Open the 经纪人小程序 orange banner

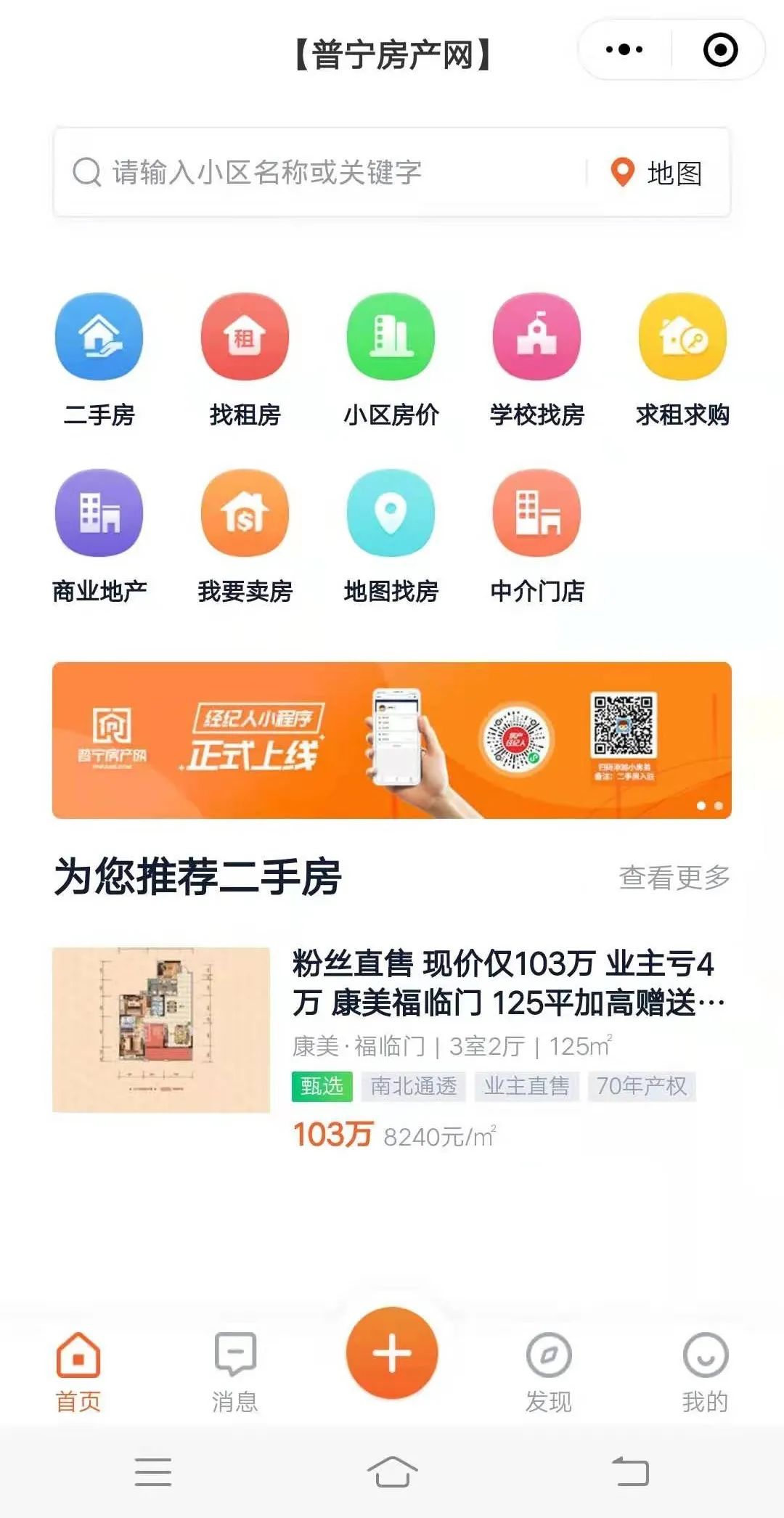[x=392, y=740]
